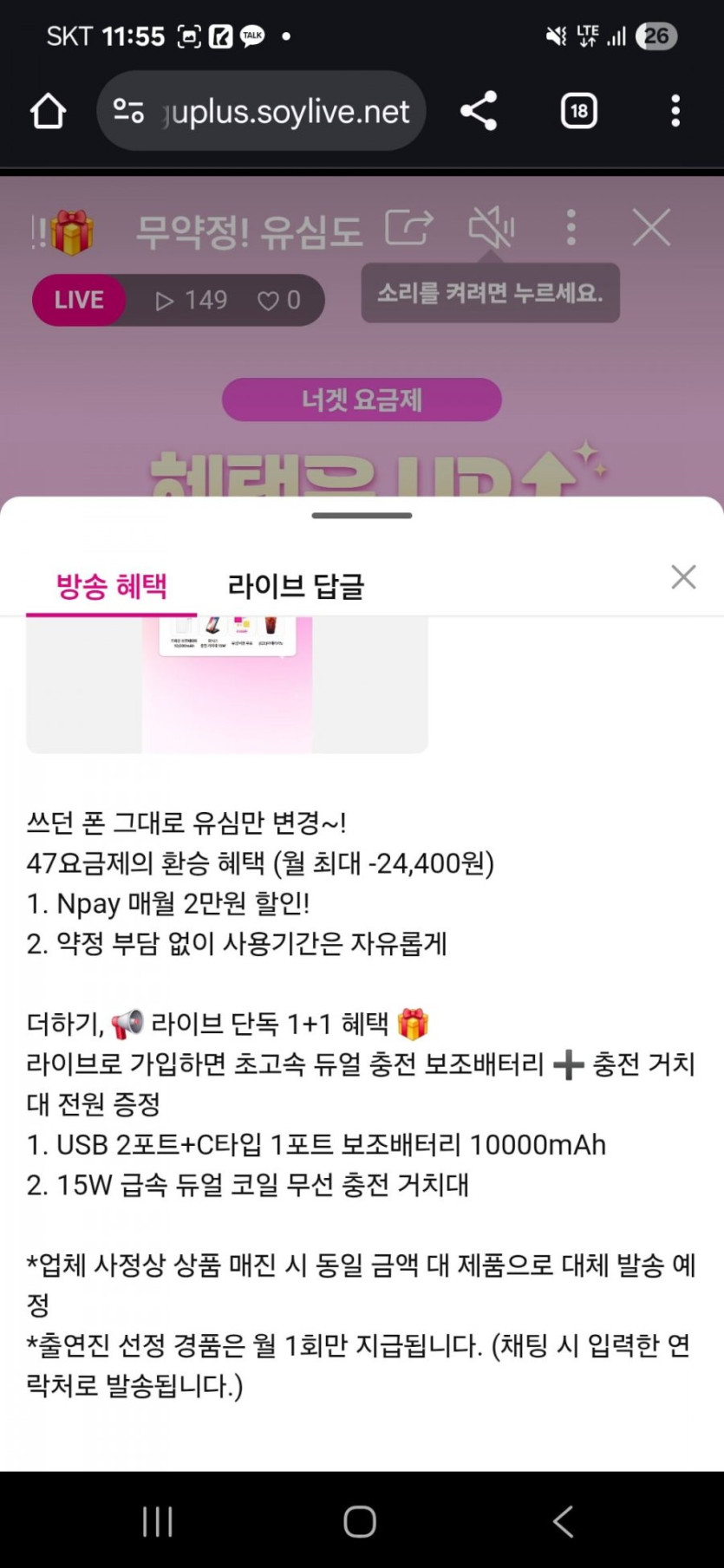Close the benefits bottom sheet
The height and width of the screenshot is (1568, 724).
(x=683, y=577)
